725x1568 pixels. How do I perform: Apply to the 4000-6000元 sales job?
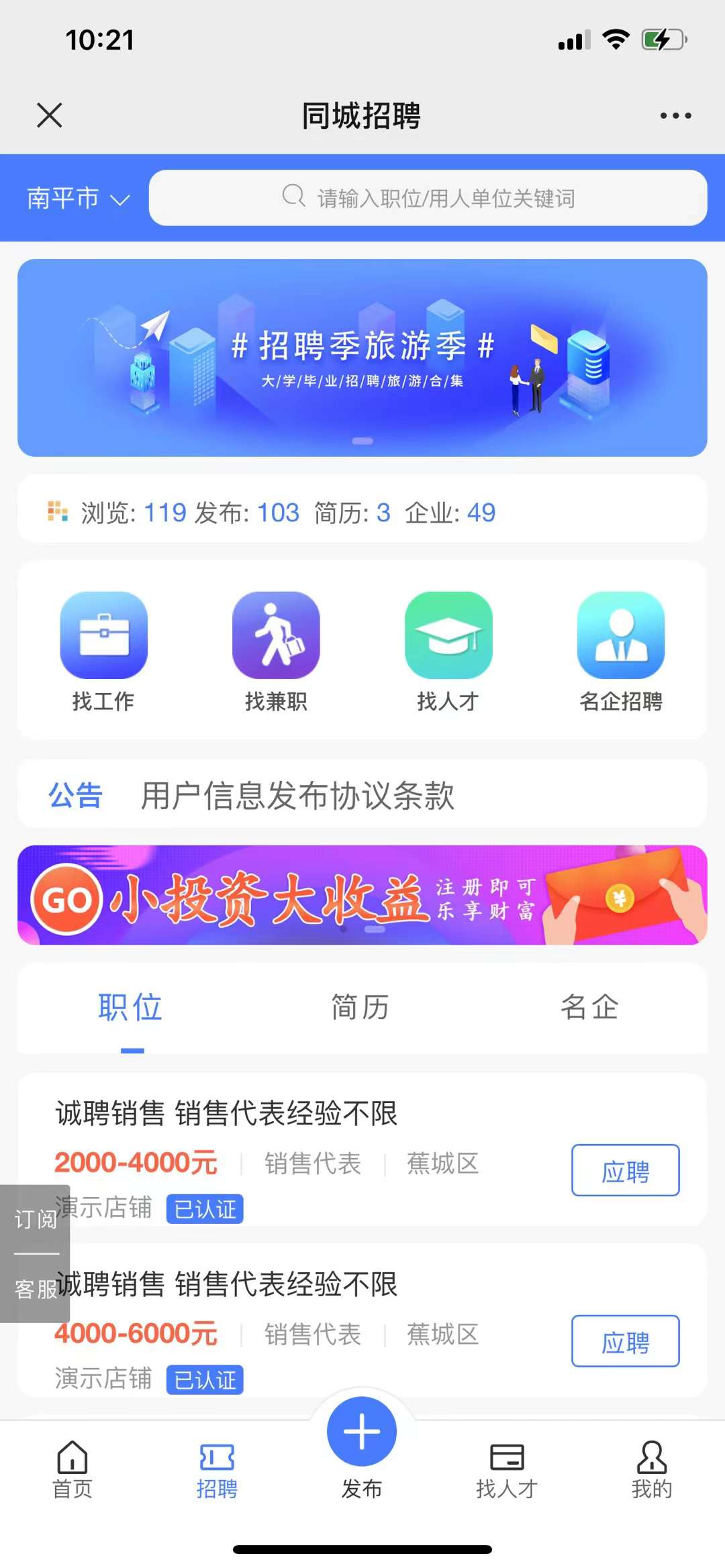pyautogui.click(x=625, y=1342)
